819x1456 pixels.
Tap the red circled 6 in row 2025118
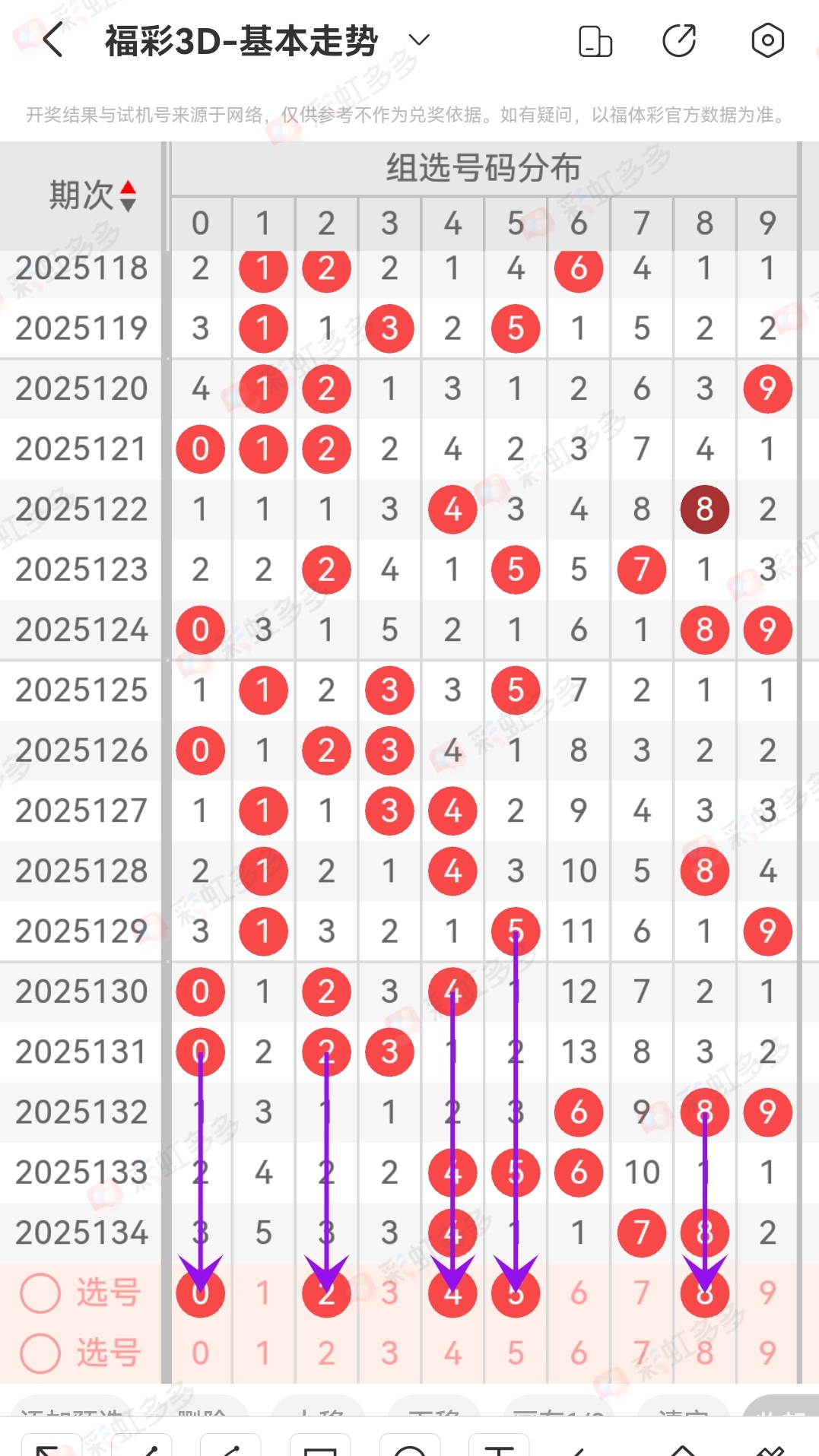pyautogui.click(x=579, y=268)
